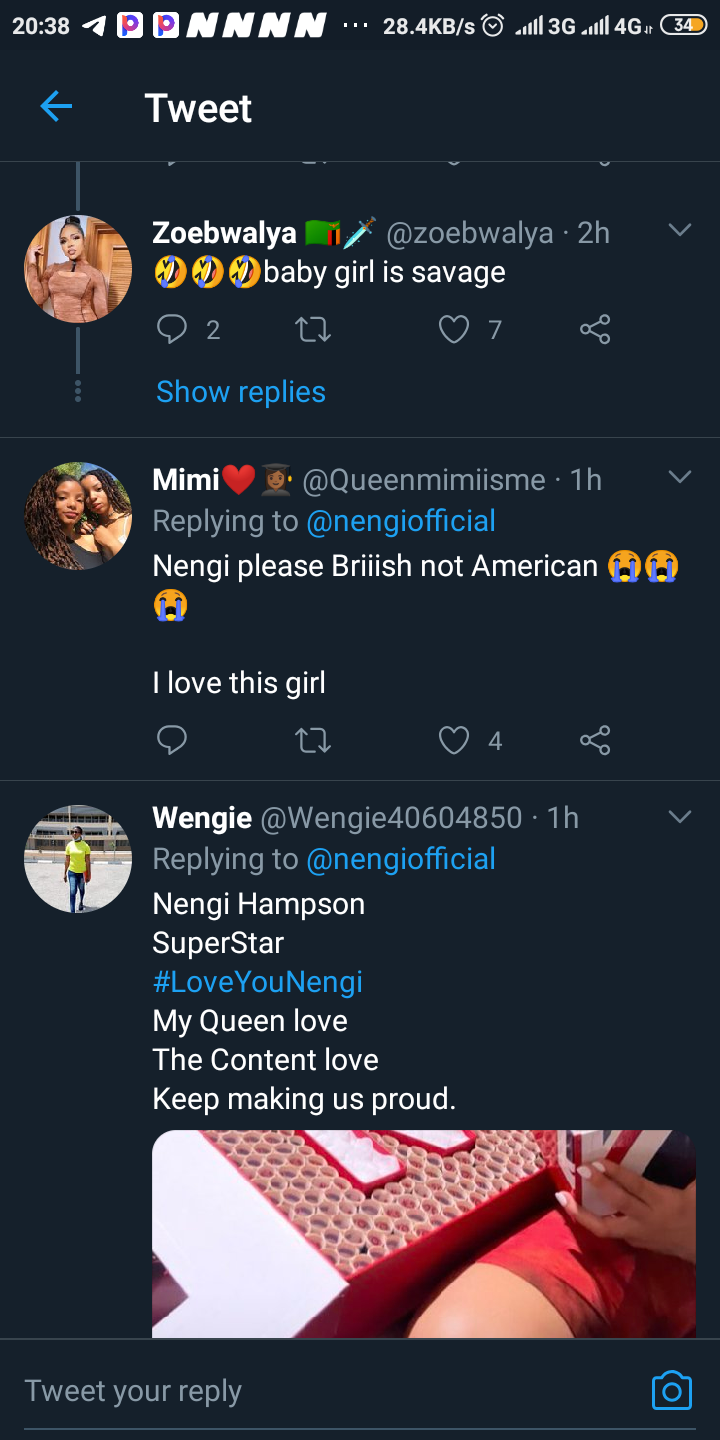The image size is (720, 1440).
Task: Share Zoebwalya's tweet
Action: (595, 329)
